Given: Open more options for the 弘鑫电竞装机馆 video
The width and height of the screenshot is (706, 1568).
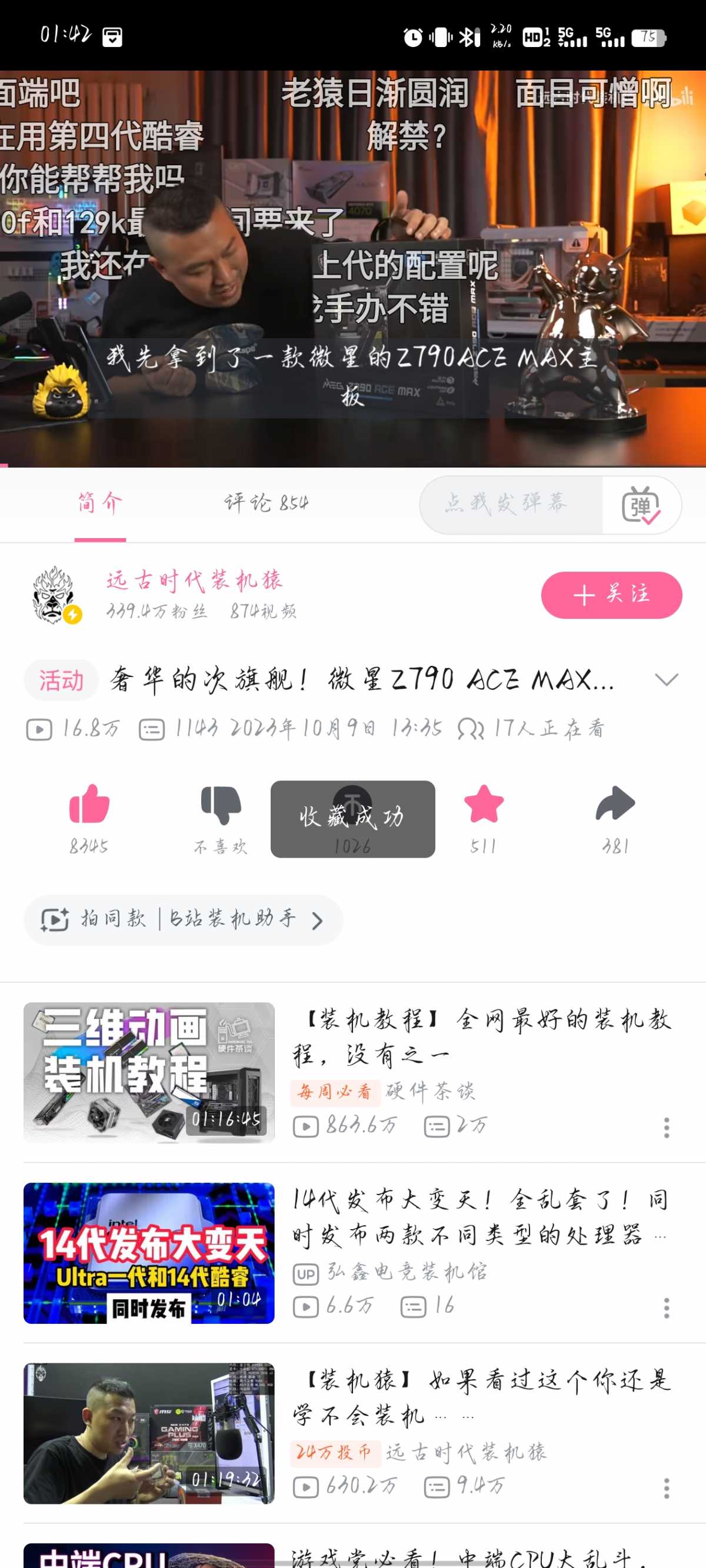Looking at the screenshot, I should point(667,1307).
